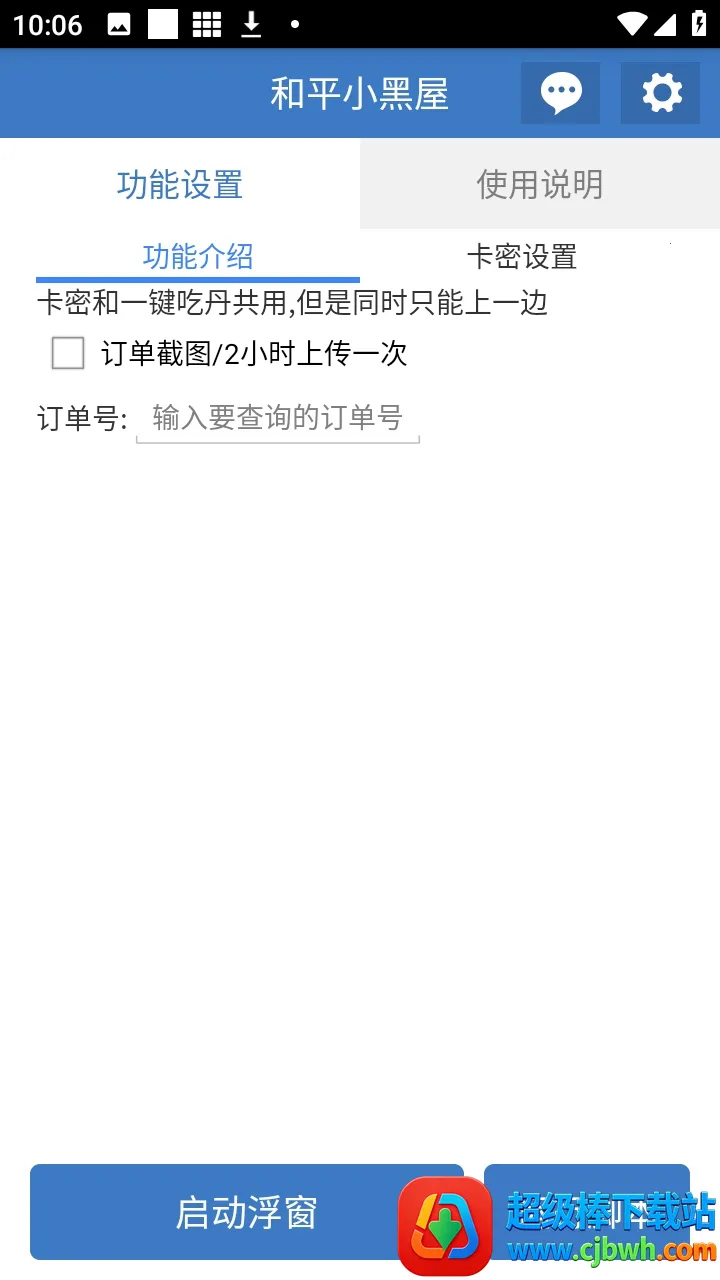The image size is (720, 1280).
Task: Switch to the 功能设置 tab
Action: (180, 185)
